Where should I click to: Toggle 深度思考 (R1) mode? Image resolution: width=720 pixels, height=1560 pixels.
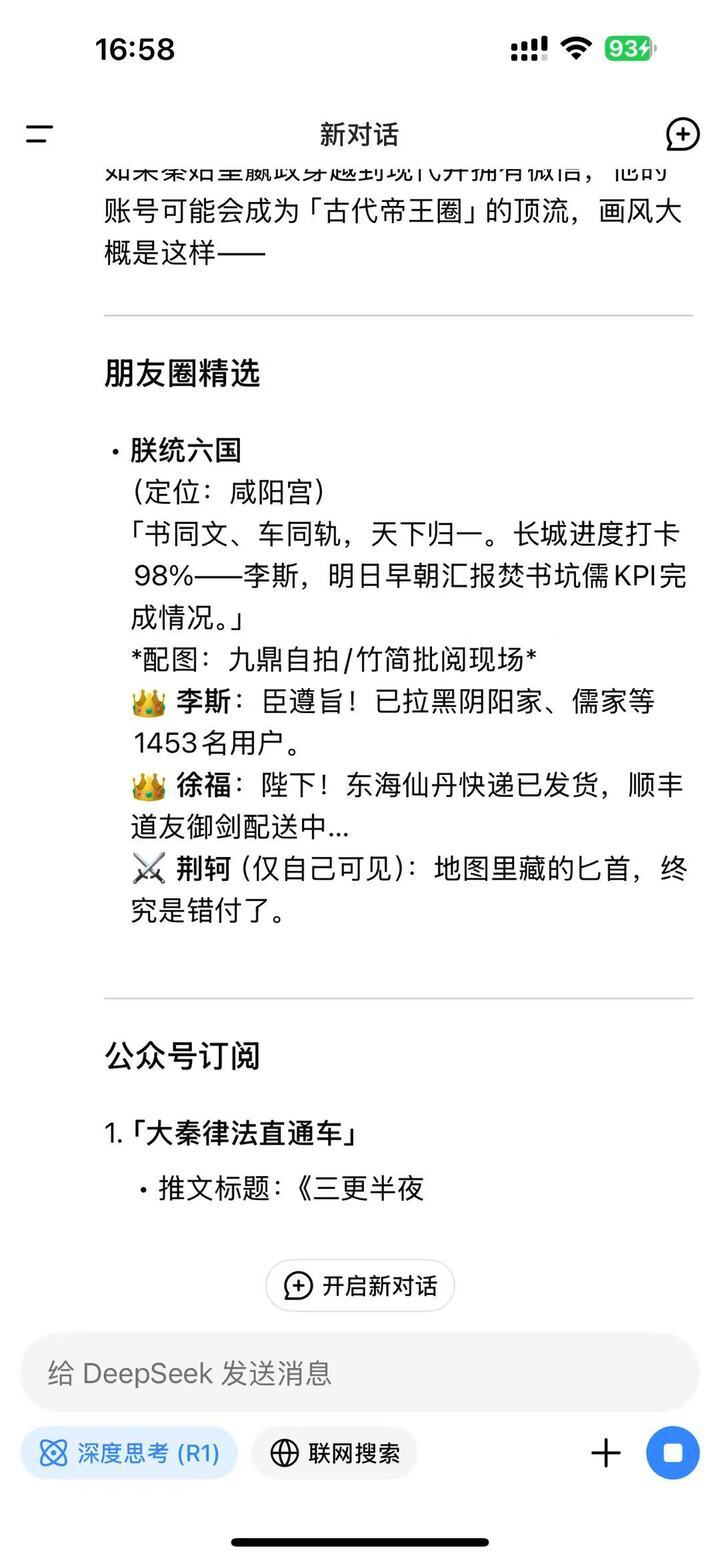[x=129, y=1453]
